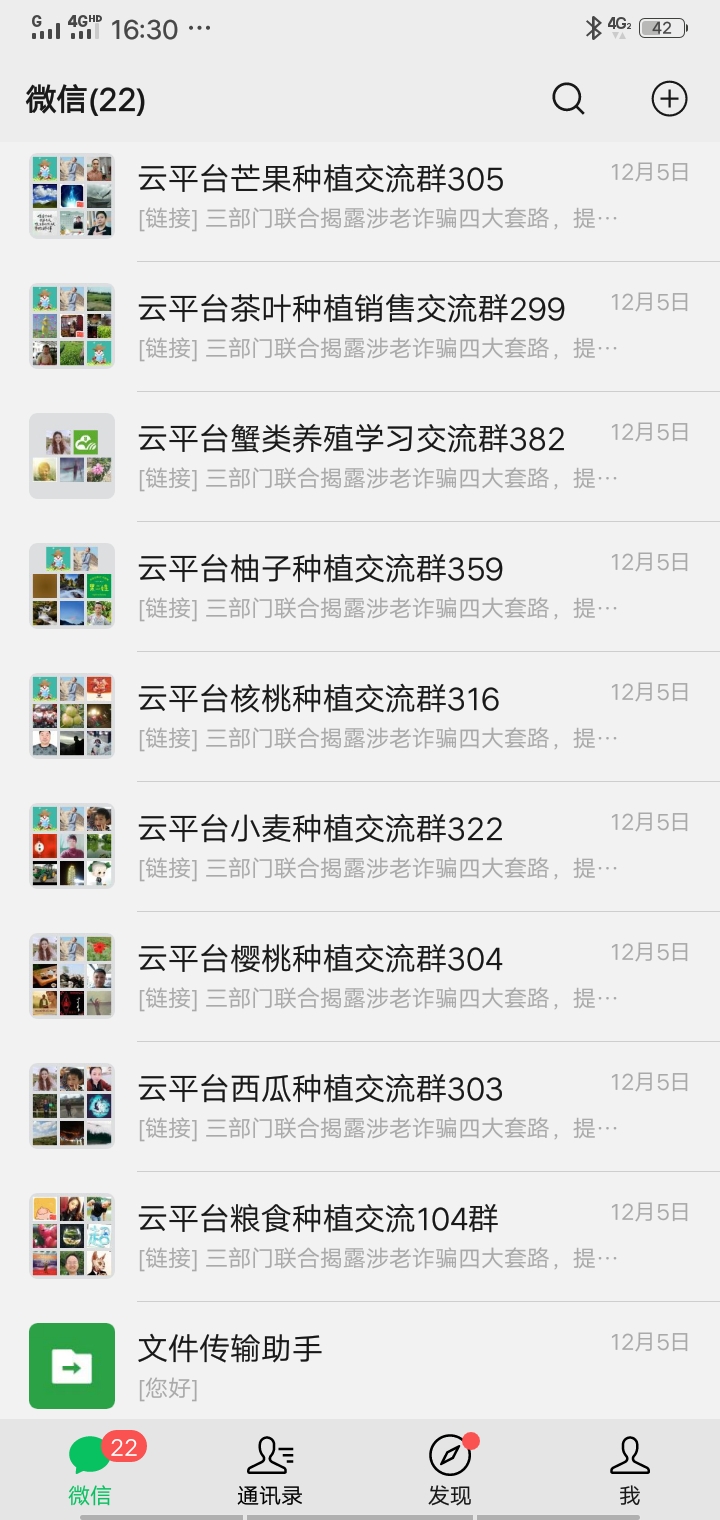
Task: Open the search icon in the header
Action: point(568,99)
